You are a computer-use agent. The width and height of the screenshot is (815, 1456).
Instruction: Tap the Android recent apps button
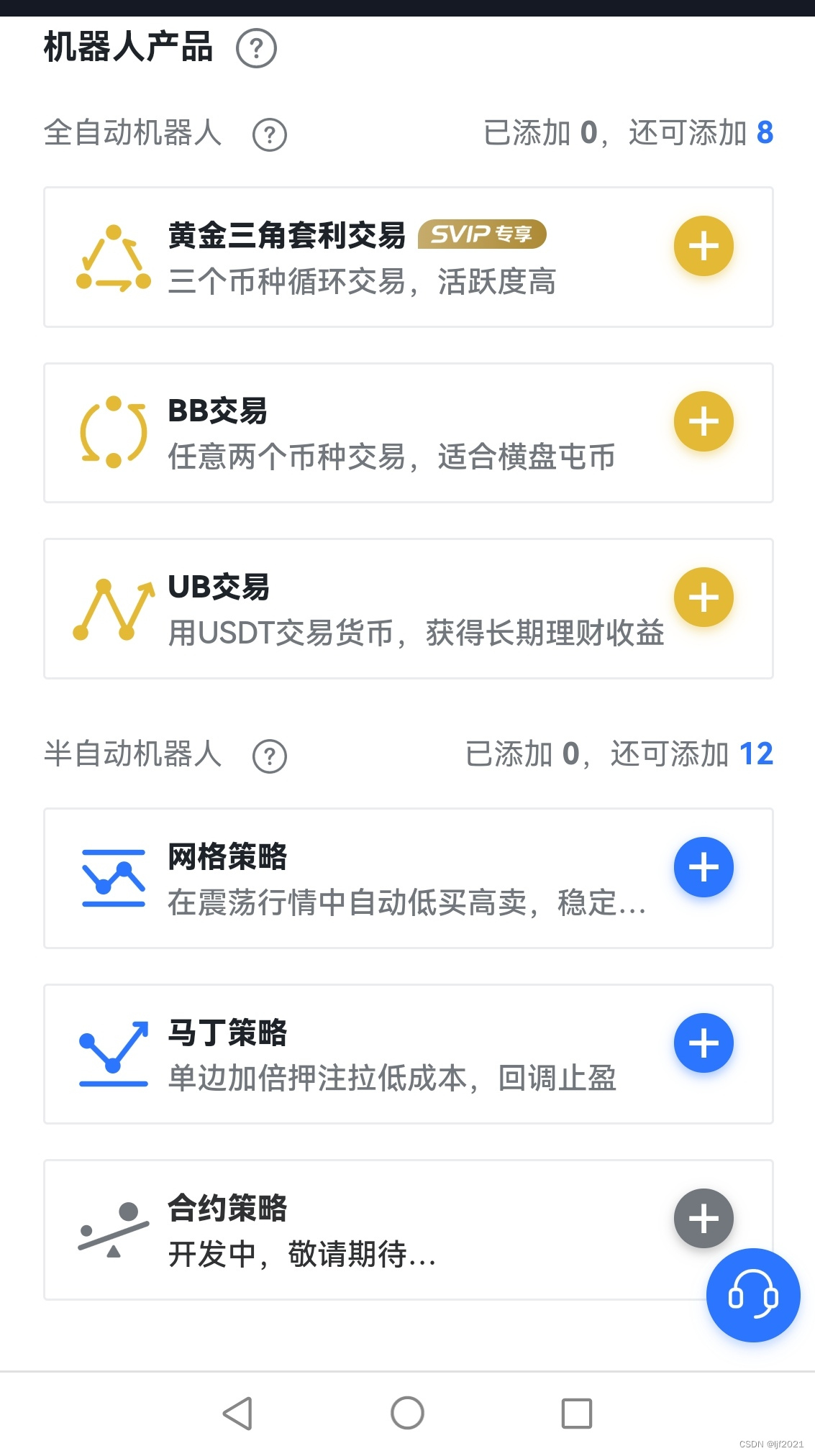pos(575,1412)
